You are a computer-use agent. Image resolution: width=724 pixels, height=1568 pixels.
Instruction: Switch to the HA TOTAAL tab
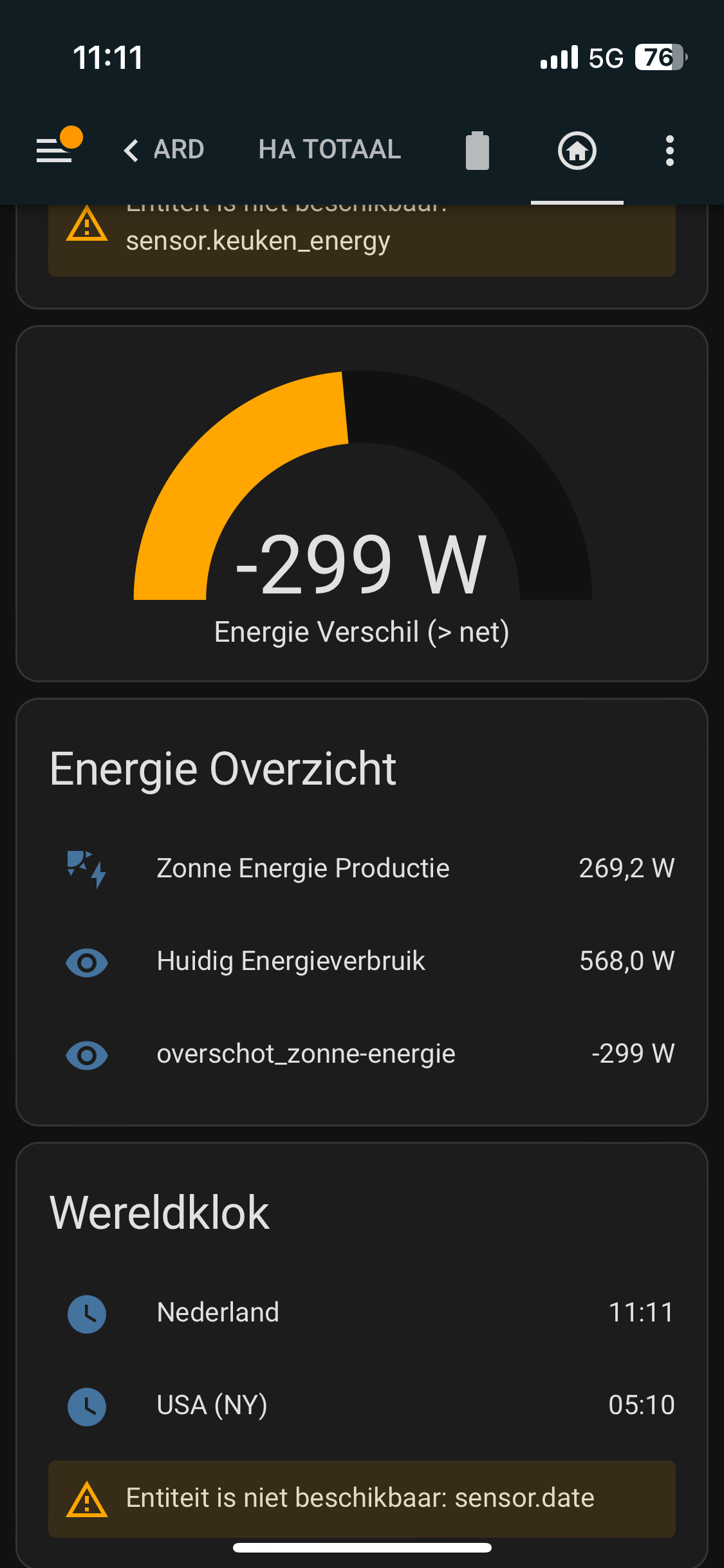(330, 149)
